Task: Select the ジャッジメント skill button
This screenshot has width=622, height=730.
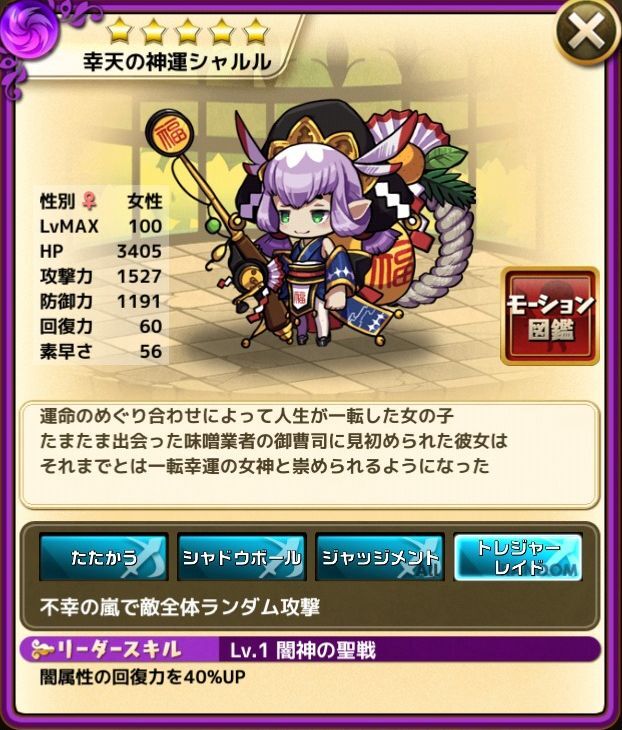Action: [380, 557]
